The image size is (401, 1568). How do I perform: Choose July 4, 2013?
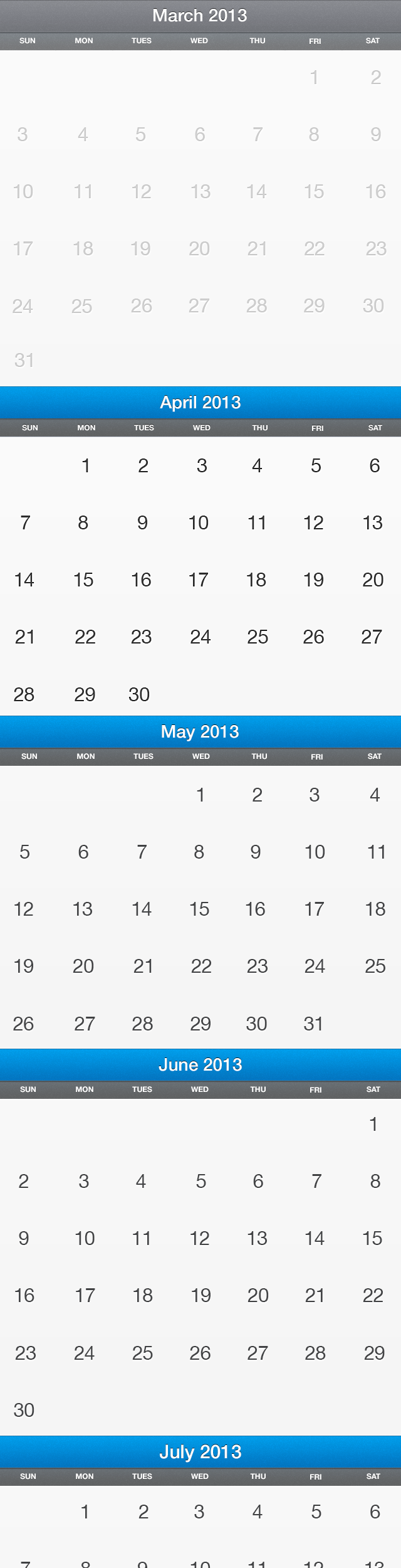[x=258, y=1512]
